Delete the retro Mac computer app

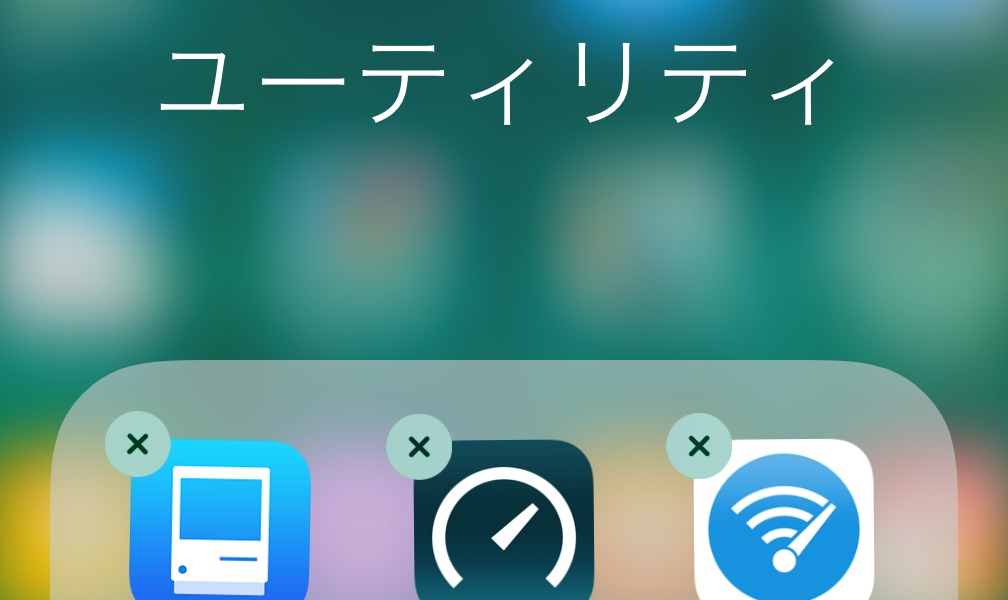(x=138, y=445)
